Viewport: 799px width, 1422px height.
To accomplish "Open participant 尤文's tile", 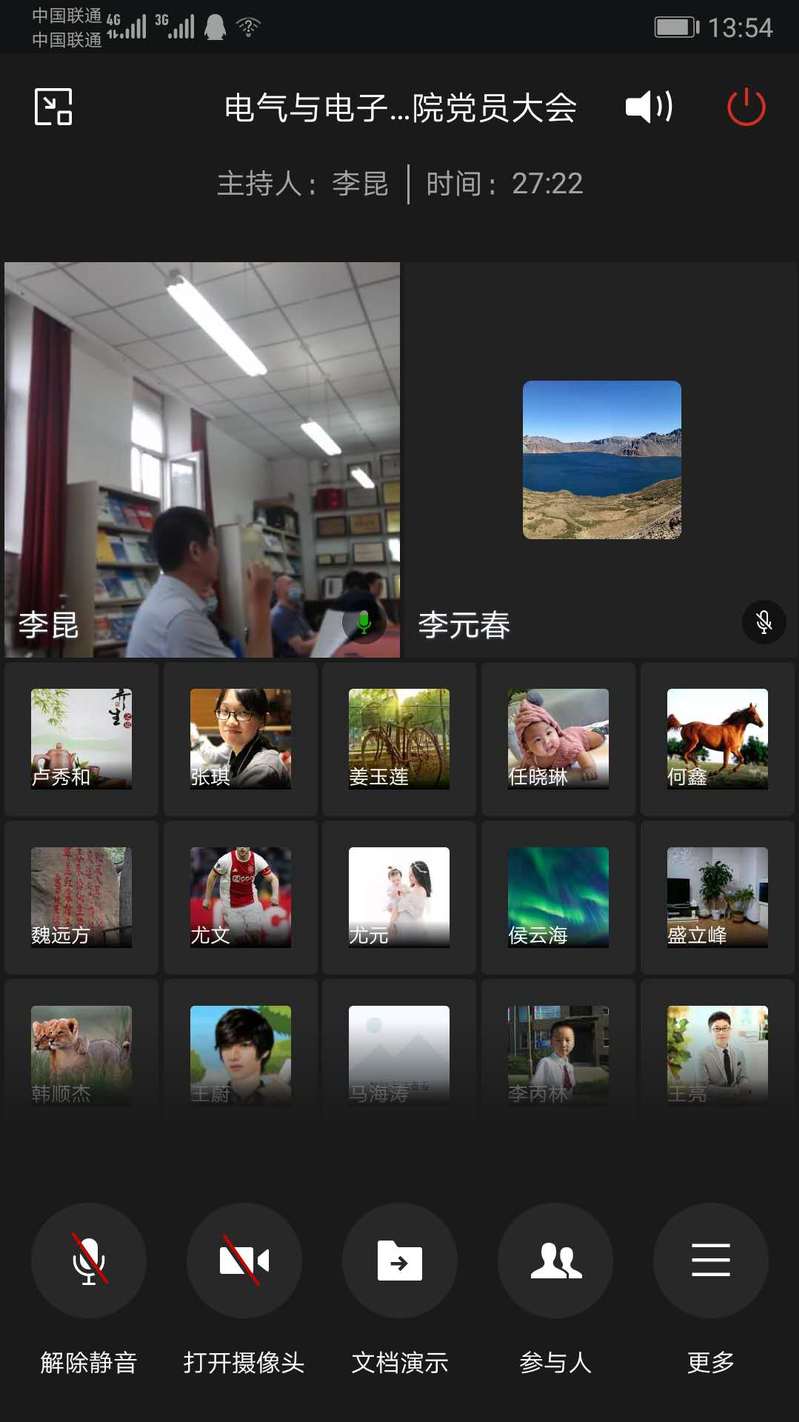I will click(240, 897).
